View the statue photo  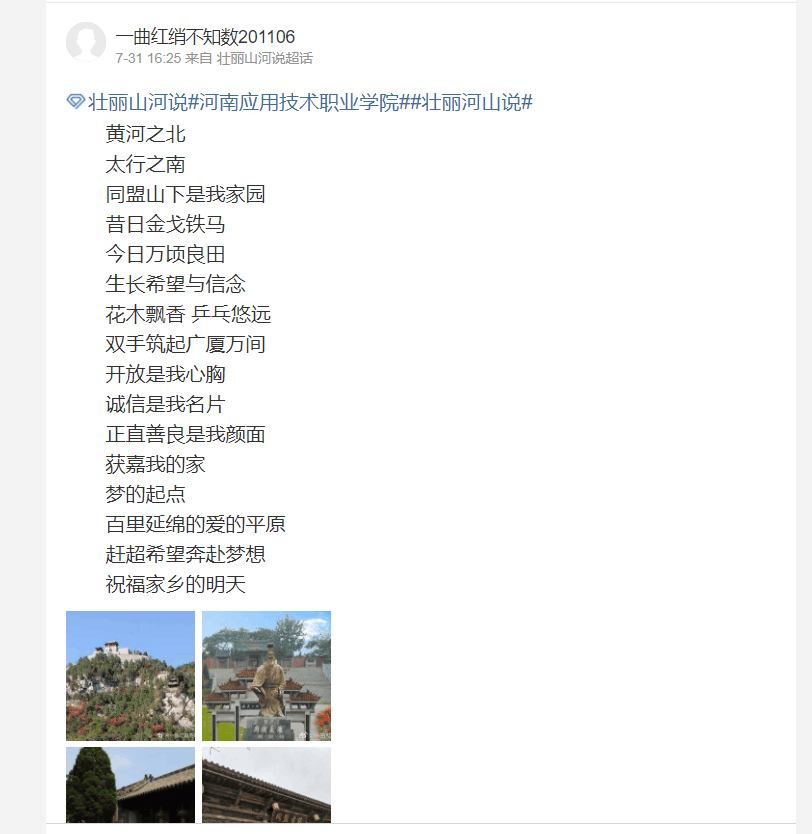tap(266, 675)
